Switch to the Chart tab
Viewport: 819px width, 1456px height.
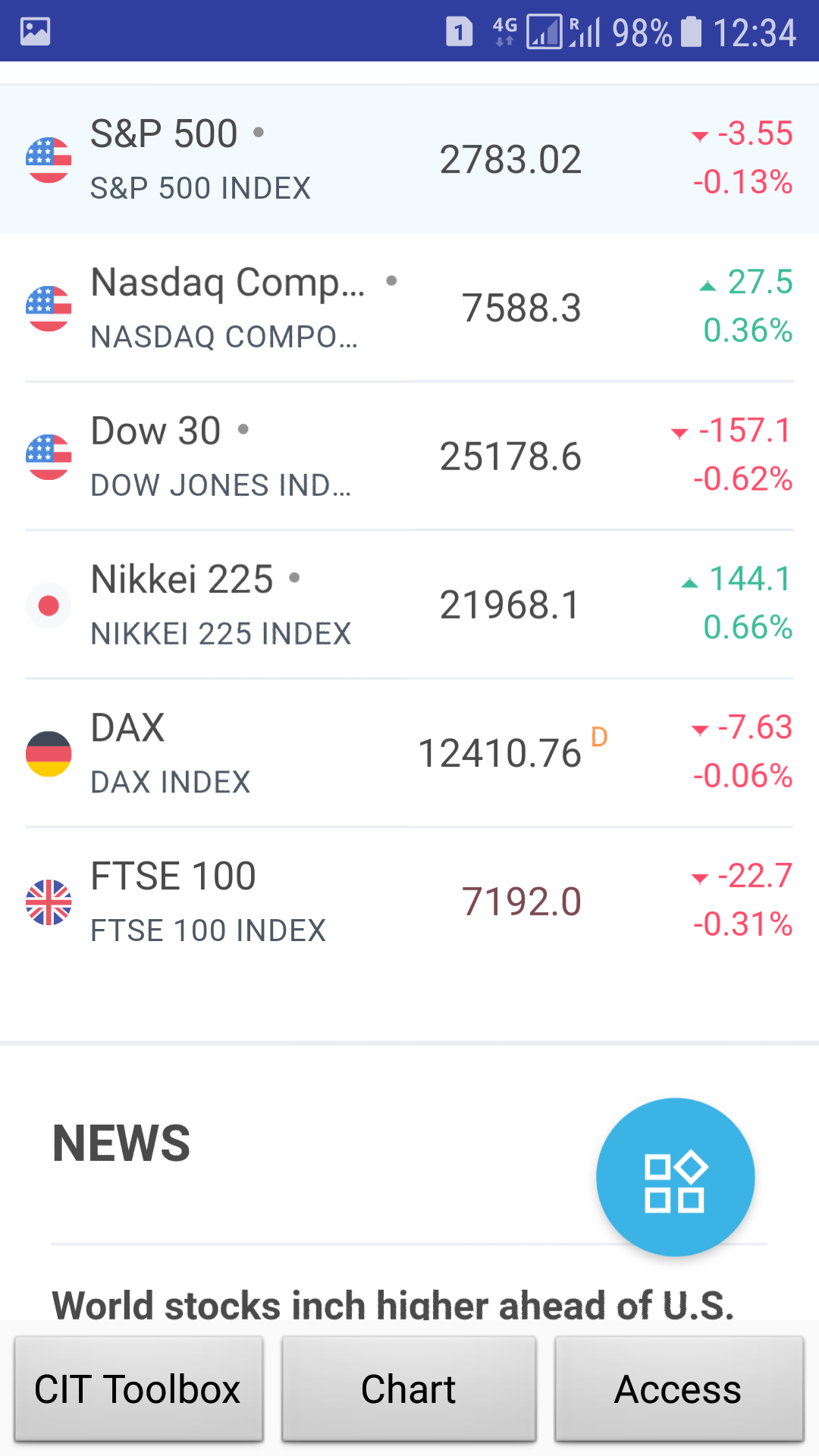[409, 1389]
